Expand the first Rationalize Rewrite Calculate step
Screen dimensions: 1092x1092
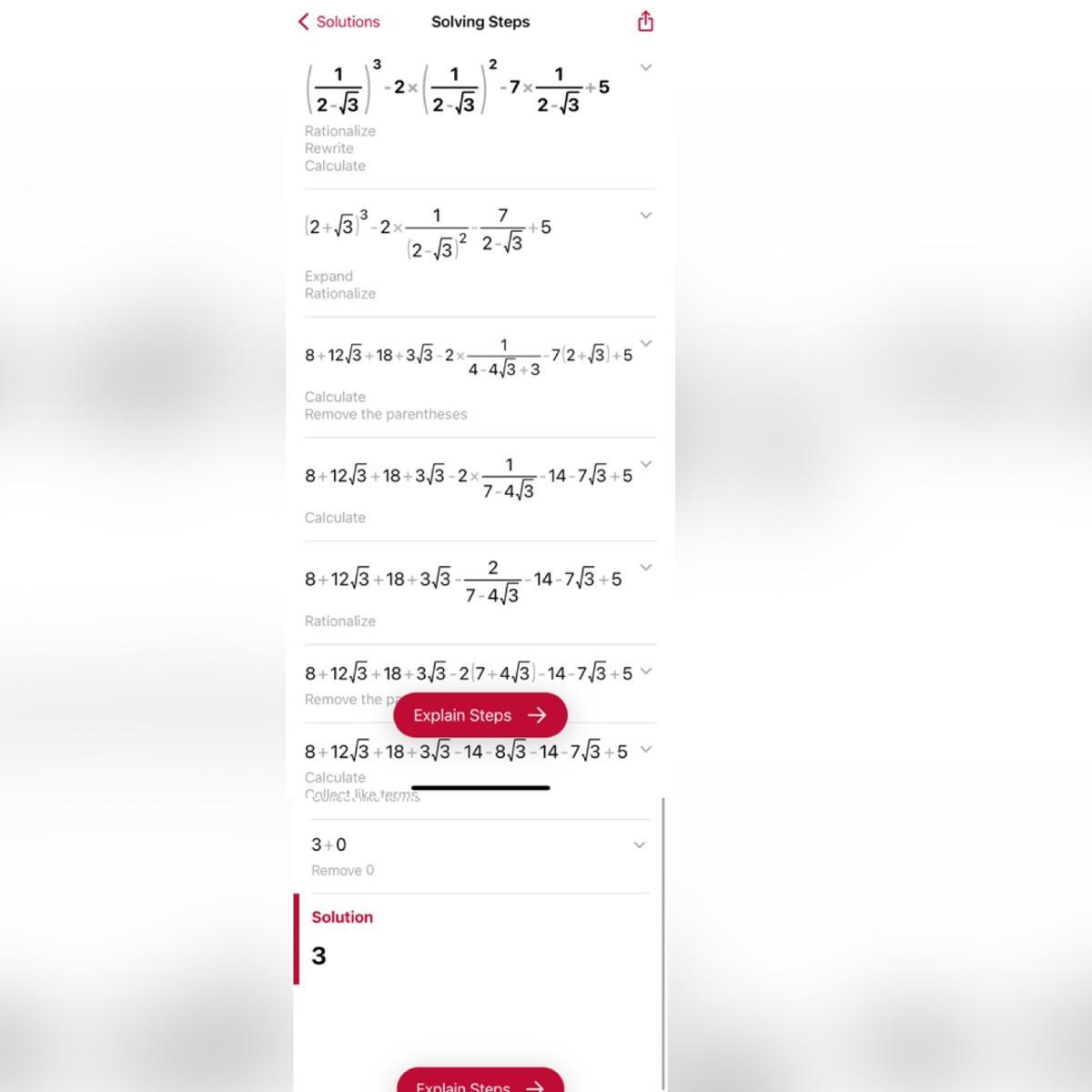point(645,67)
